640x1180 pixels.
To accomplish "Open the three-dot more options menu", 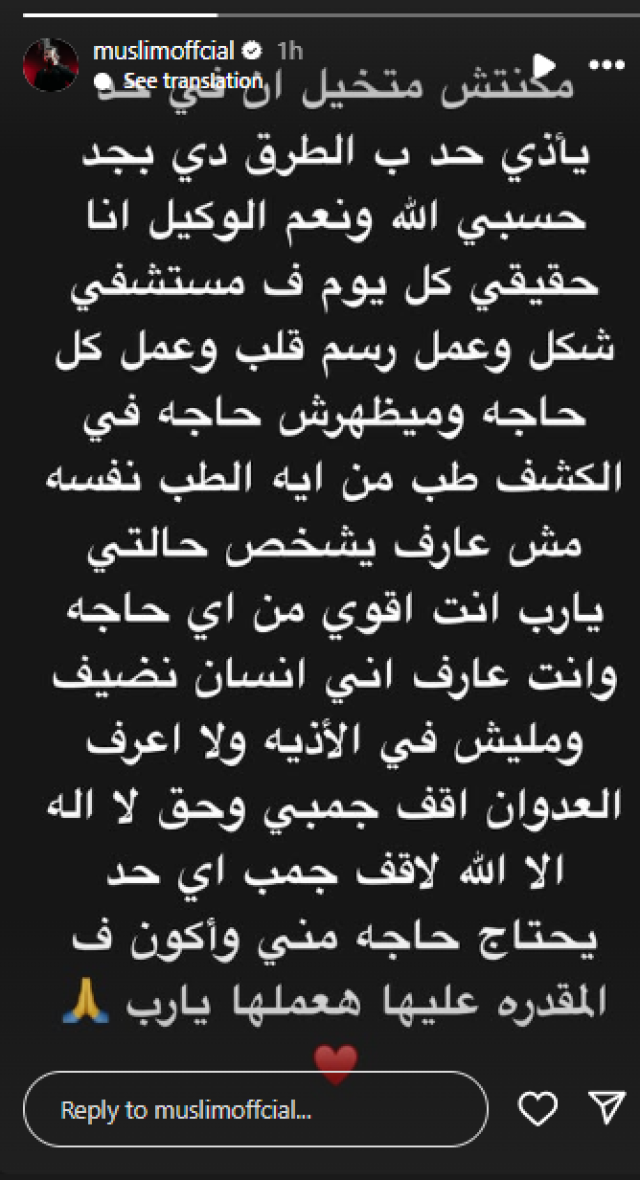I will pos(606,65).
